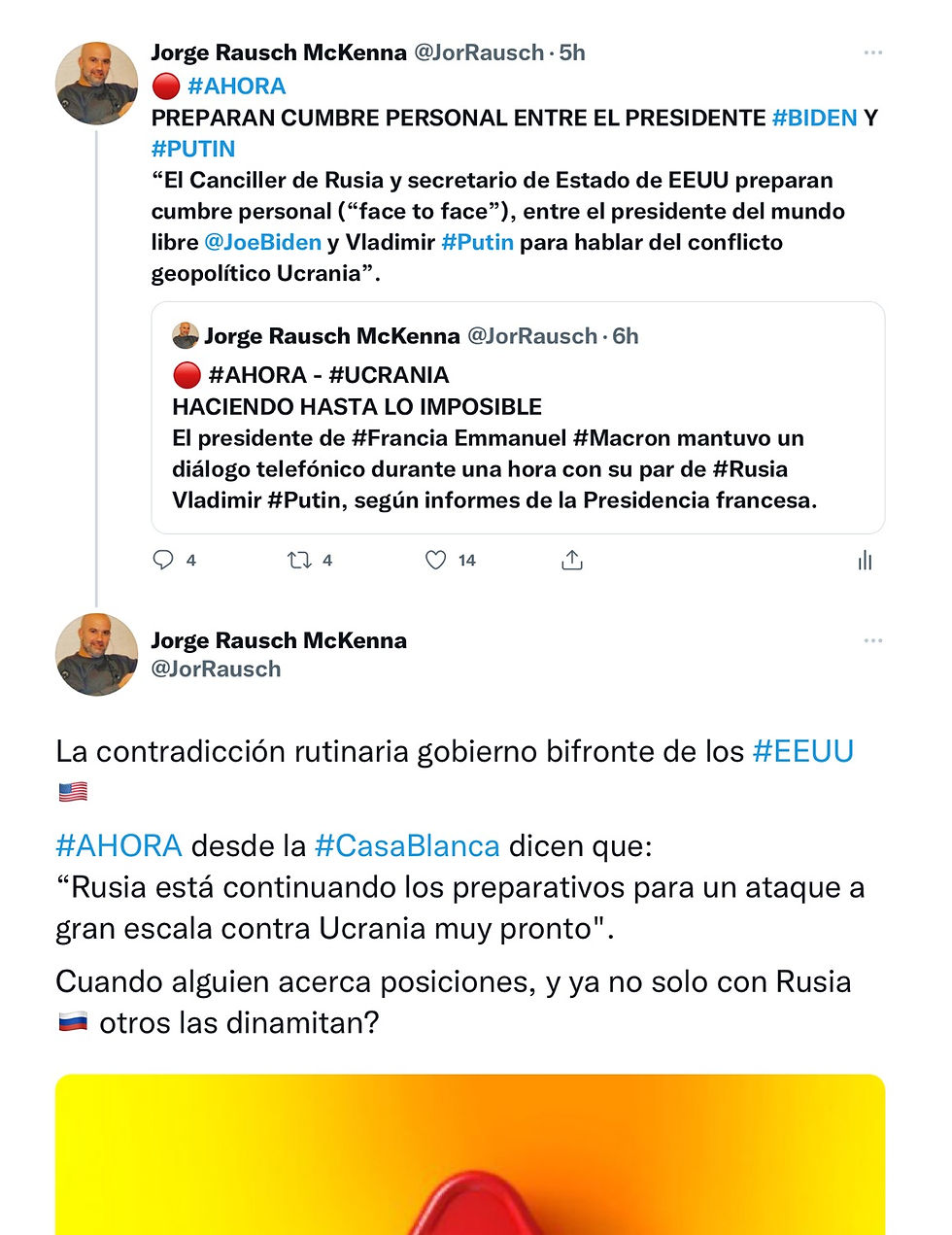This screenshot has height=1235, width=952.
Task: Share the Biden-Putin summit tweet
Action: (572, 560)
